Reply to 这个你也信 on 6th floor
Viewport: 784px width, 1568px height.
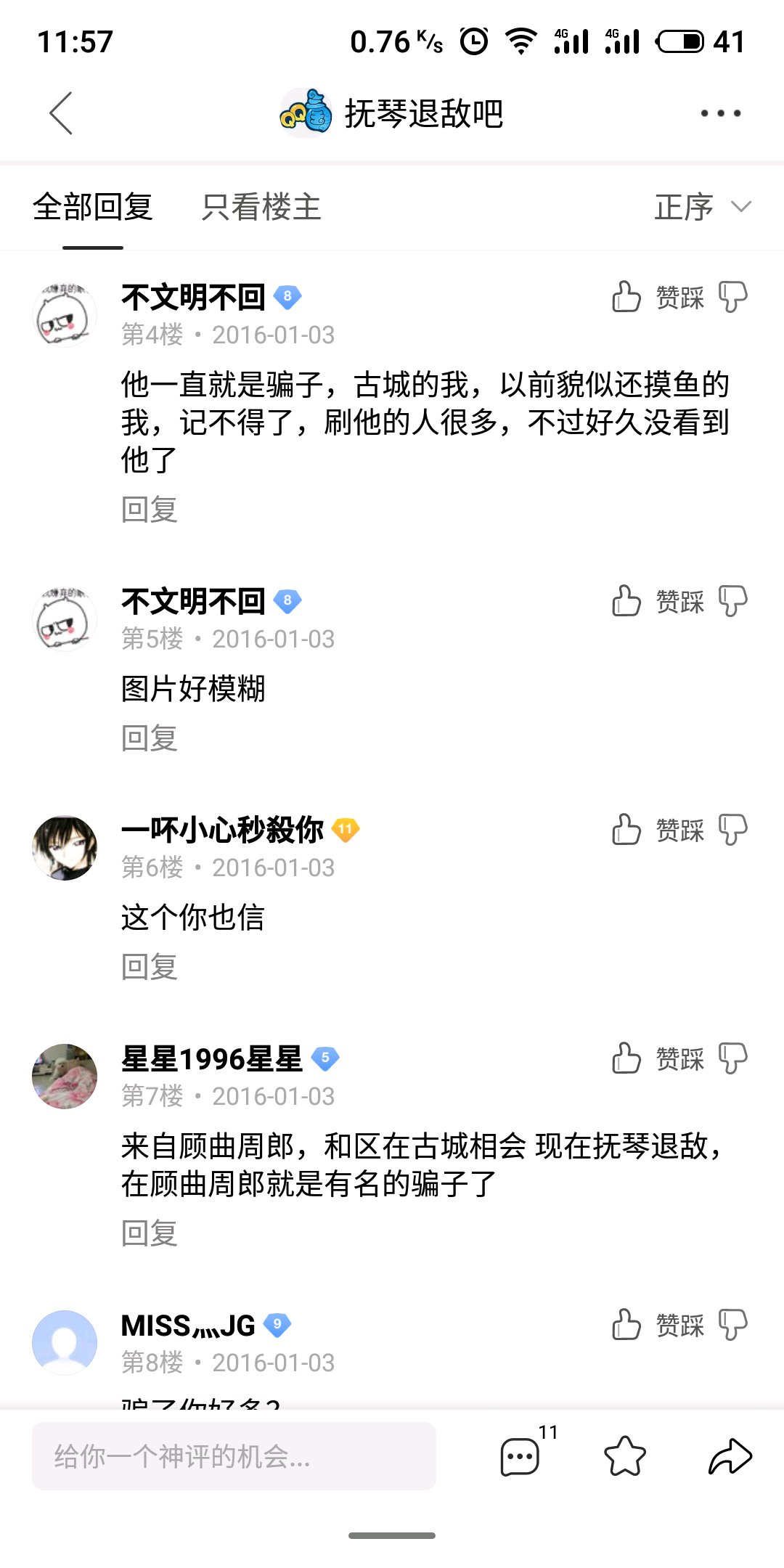tap(150, 967)
